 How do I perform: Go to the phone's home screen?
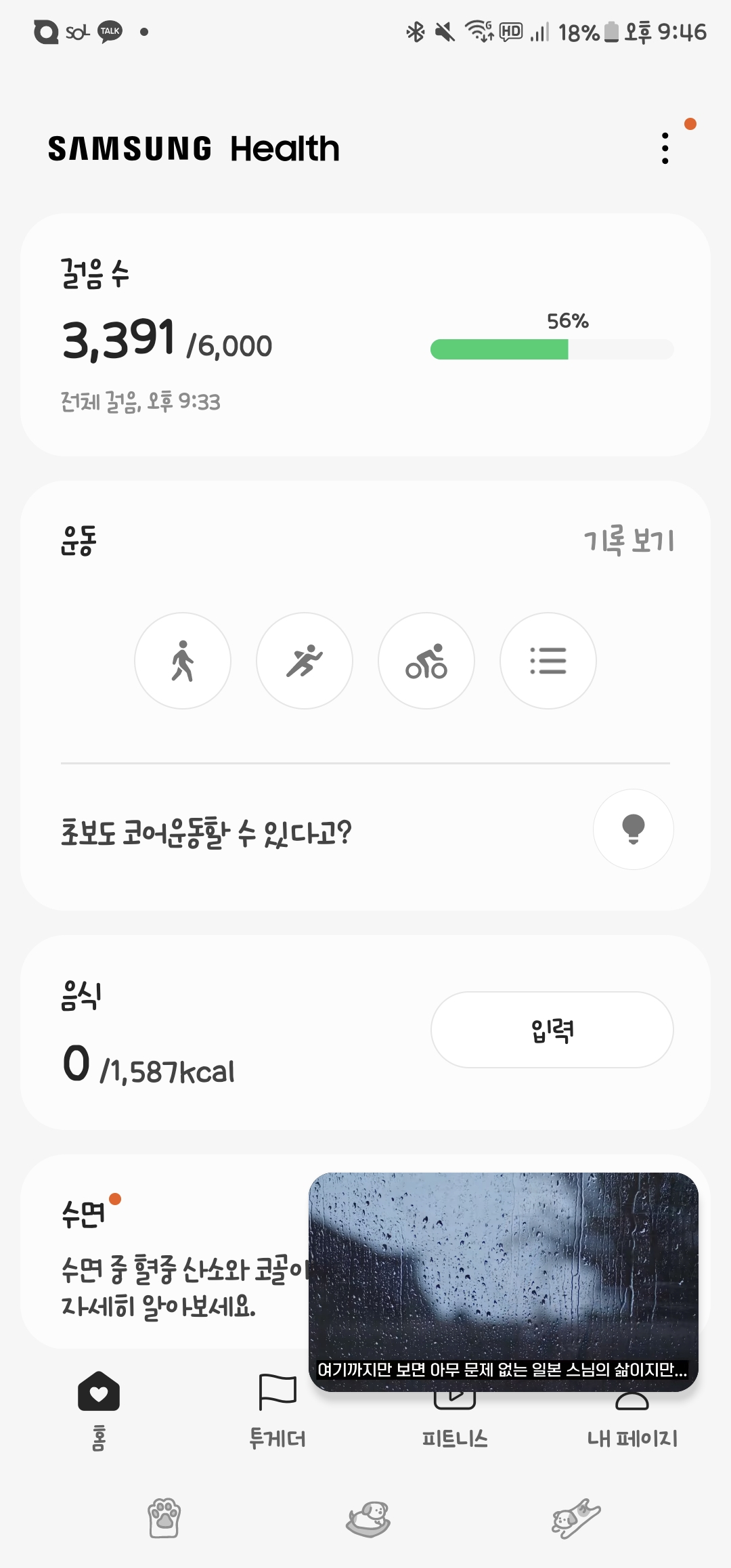[x=368, y=1518]
